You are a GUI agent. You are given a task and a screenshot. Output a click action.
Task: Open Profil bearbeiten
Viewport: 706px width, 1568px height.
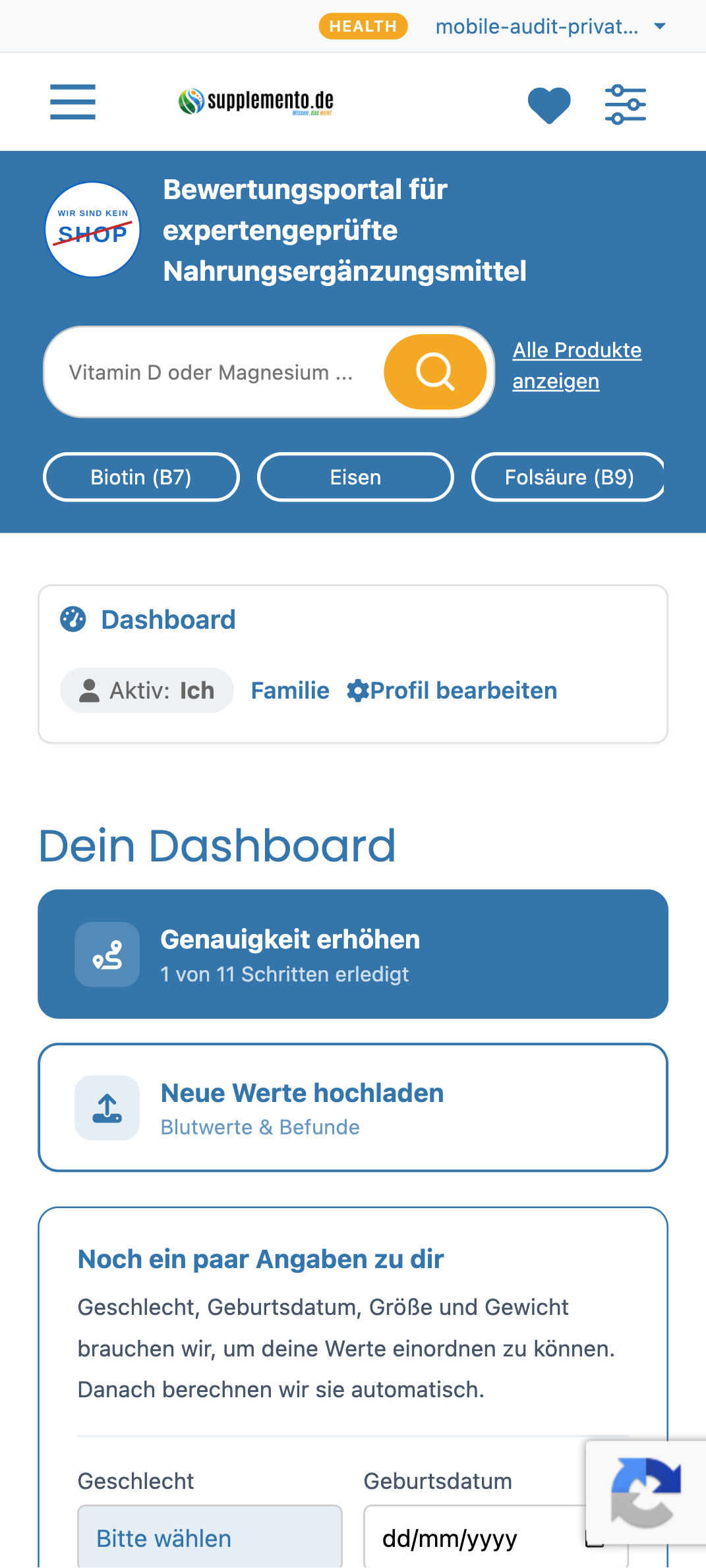click(x=452, y=691)
